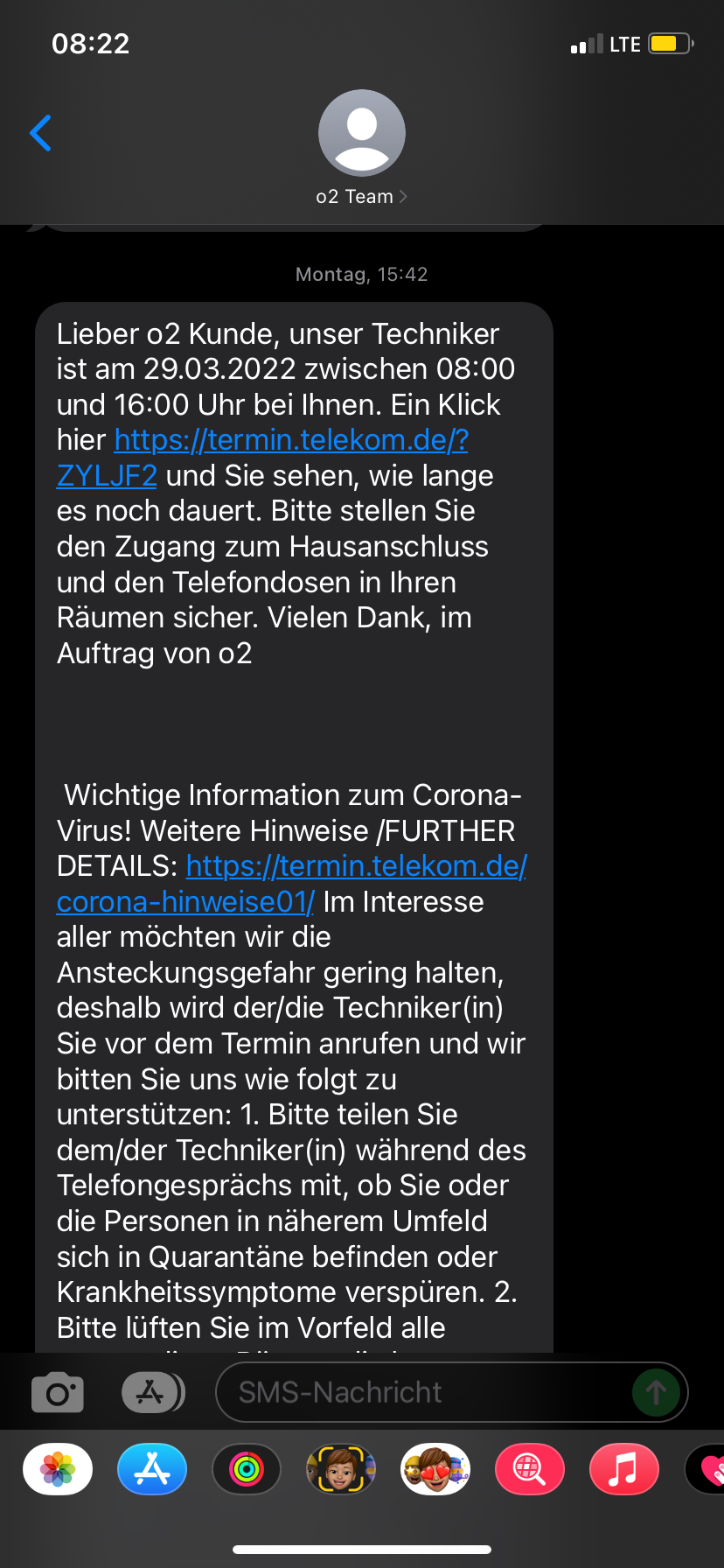Open the Photos iMessage app
This screenshot has height=1568, width=724.
click(x=58, y=1469)
